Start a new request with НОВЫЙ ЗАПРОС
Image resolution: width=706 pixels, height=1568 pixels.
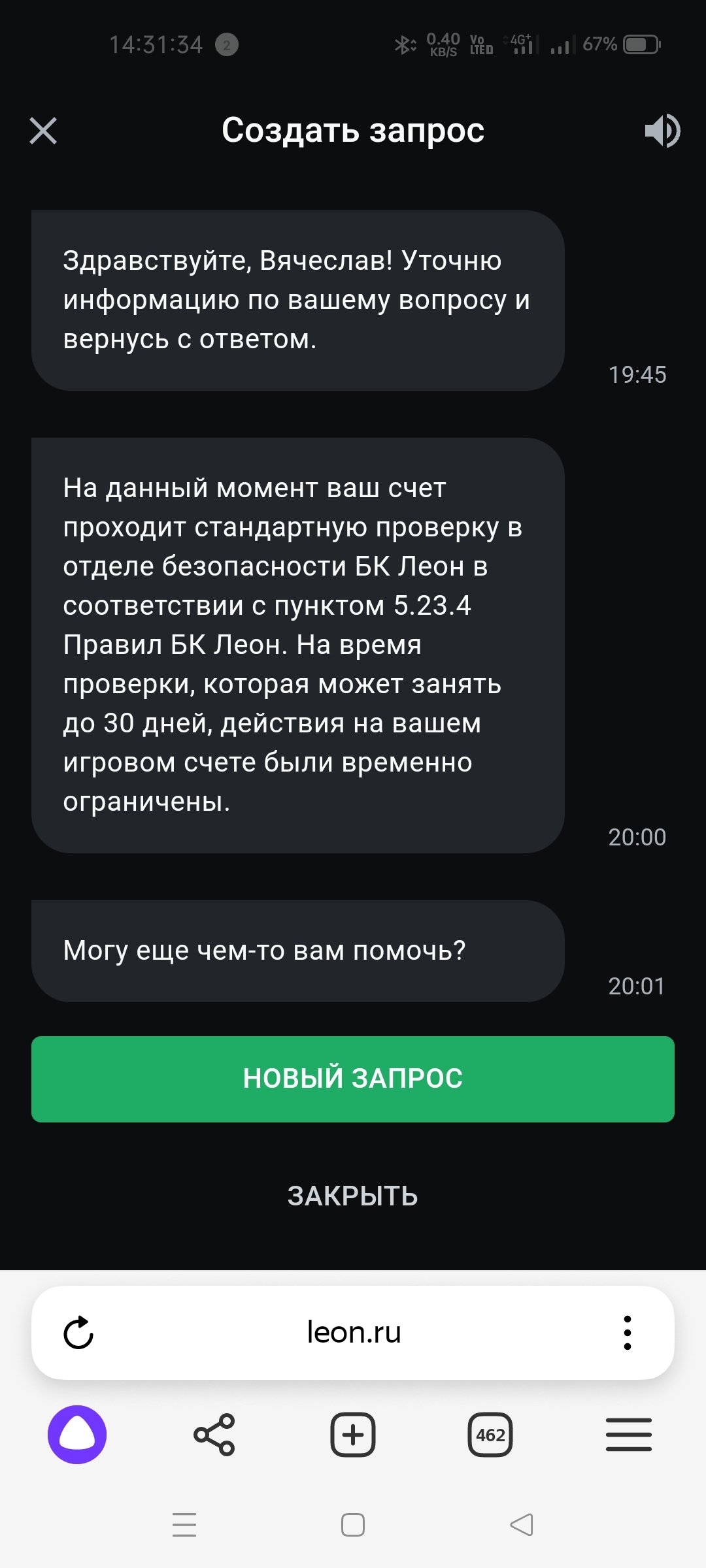(353, 1079)
